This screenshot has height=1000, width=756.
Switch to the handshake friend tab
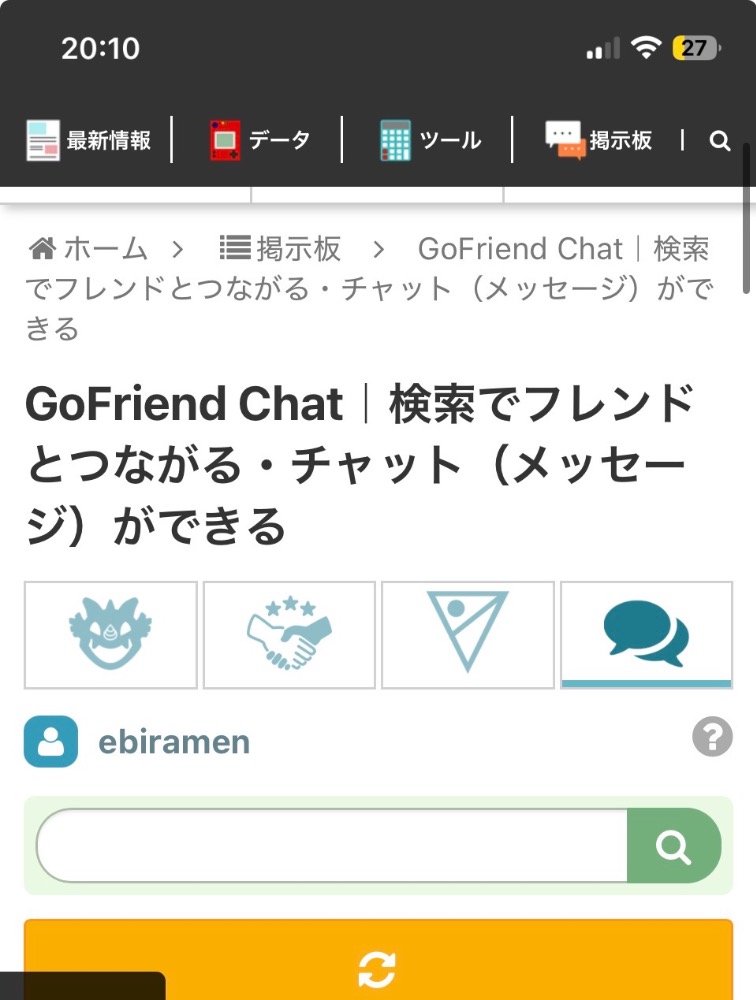(x=289, y=635)
